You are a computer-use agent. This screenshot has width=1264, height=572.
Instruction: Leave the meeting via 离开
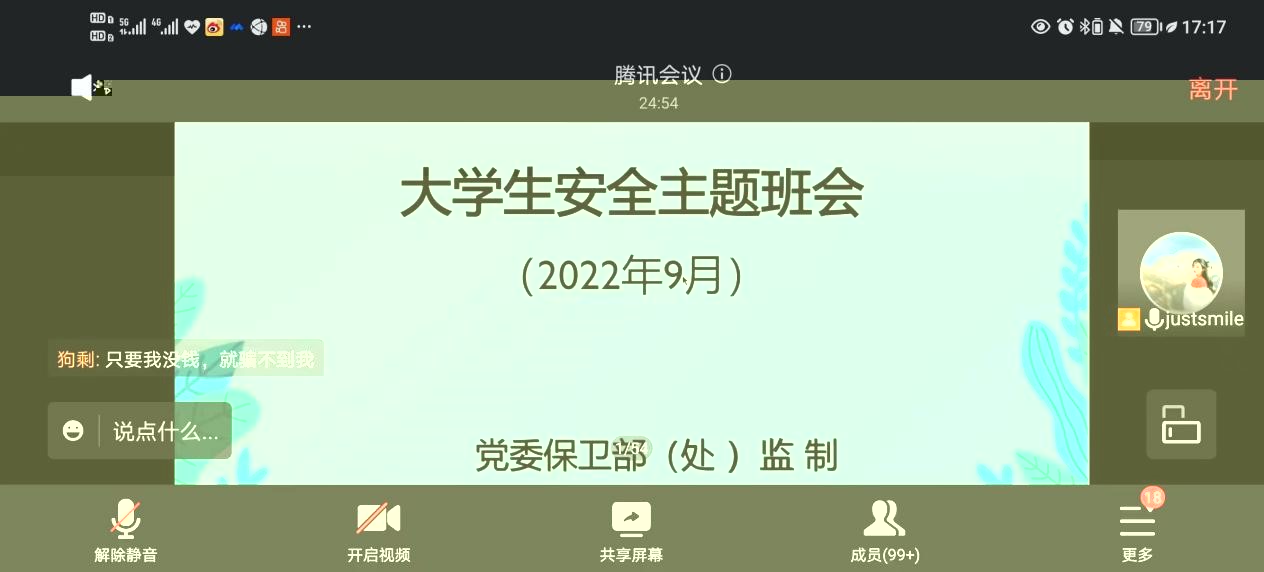click(x=1213, y=89)
